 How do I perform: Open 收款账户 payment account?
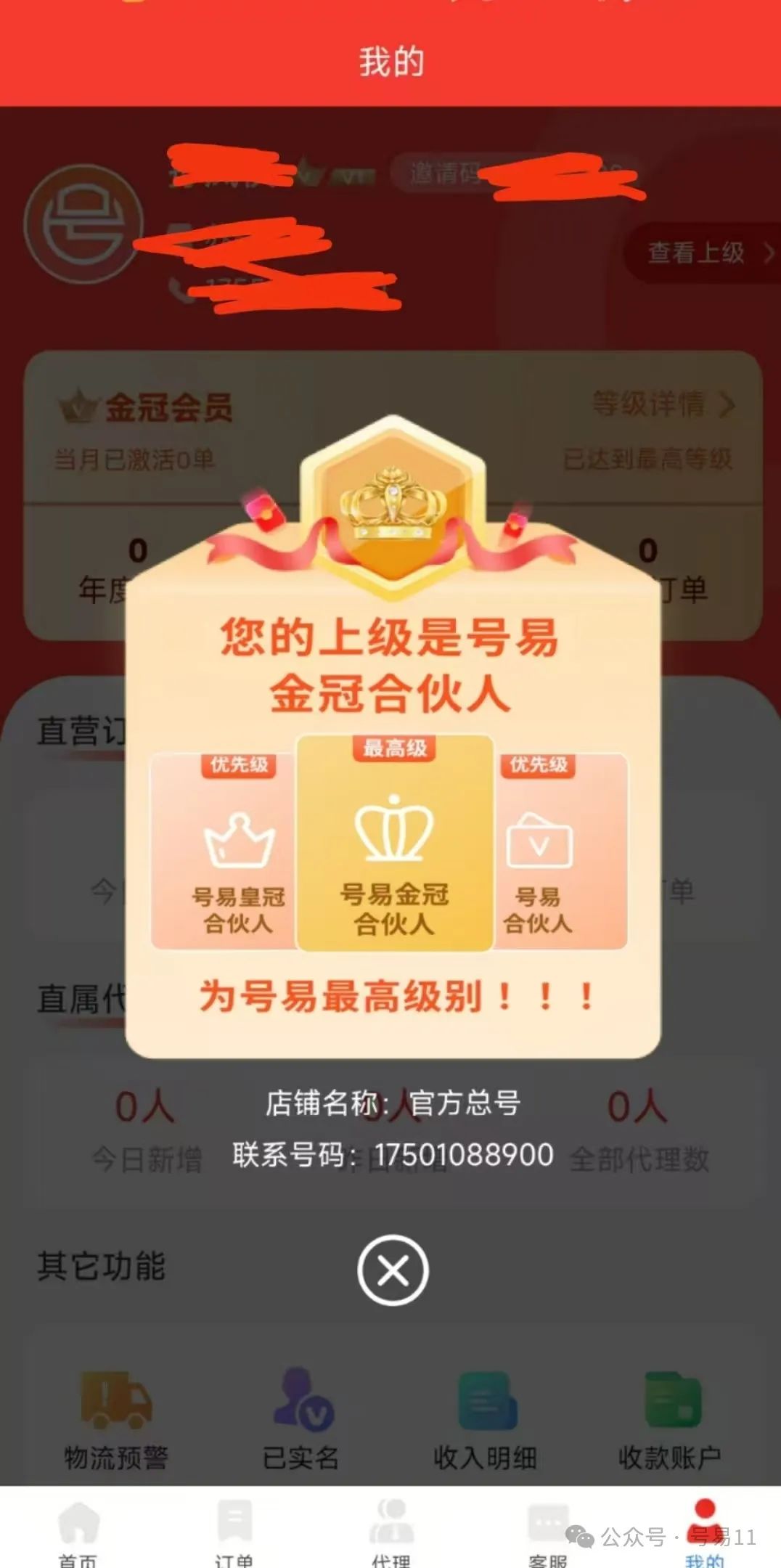click(x=669, y=1420)
